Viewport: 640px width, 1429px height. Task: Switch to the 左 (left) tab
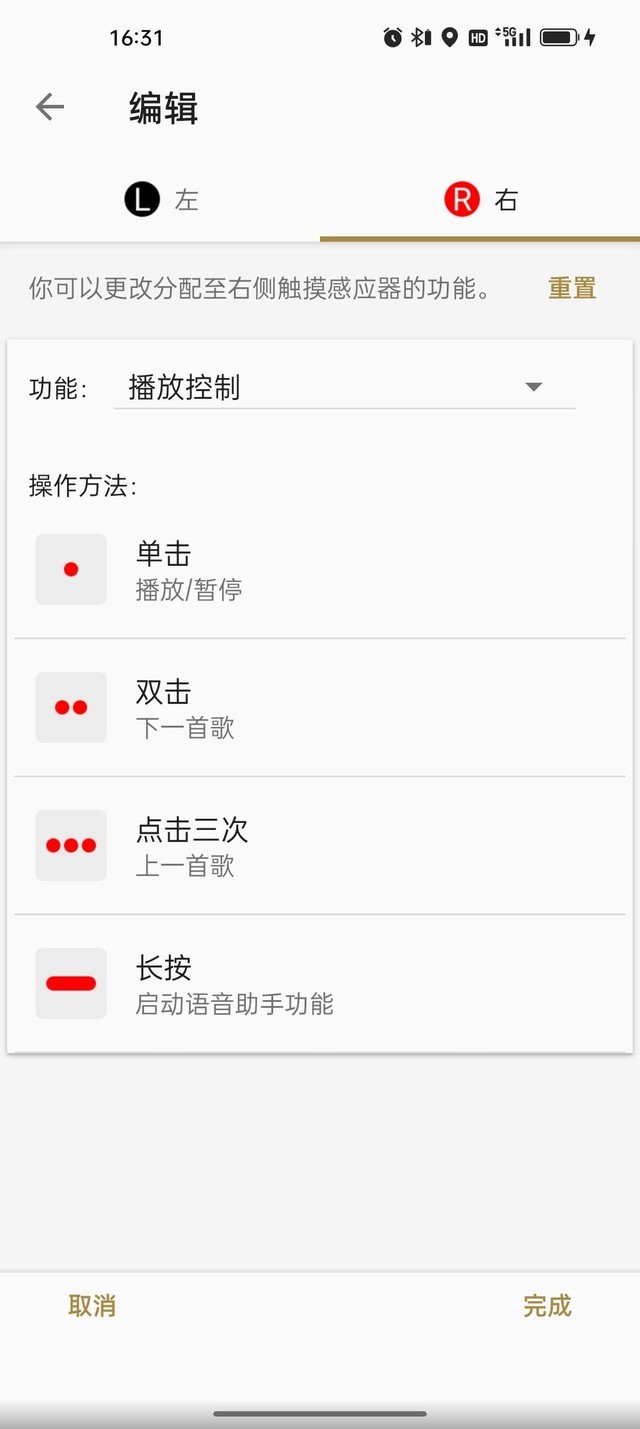point(160,200)
